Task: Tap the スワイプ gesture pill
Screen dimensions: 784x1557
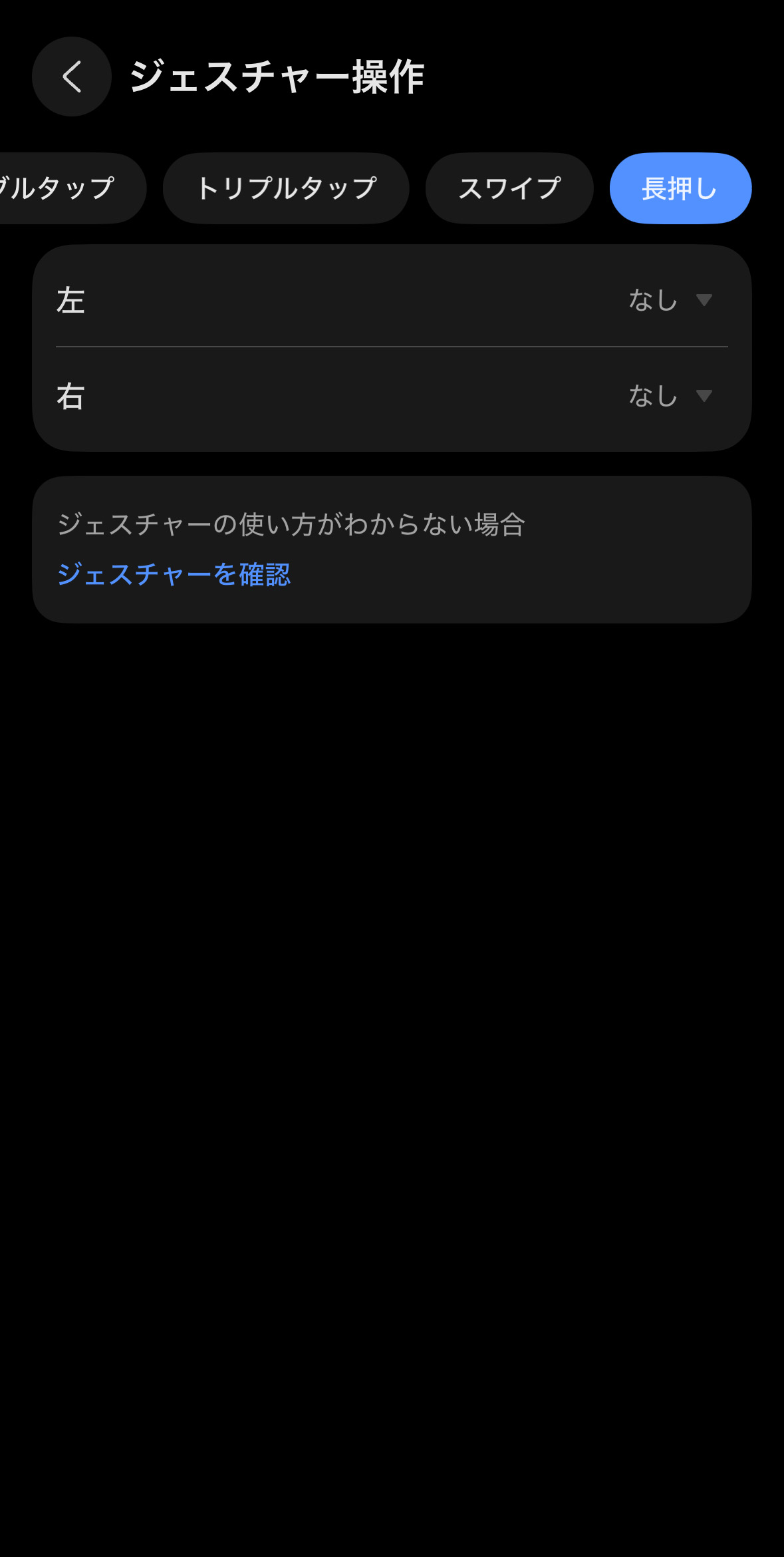Action: [509, 188]
